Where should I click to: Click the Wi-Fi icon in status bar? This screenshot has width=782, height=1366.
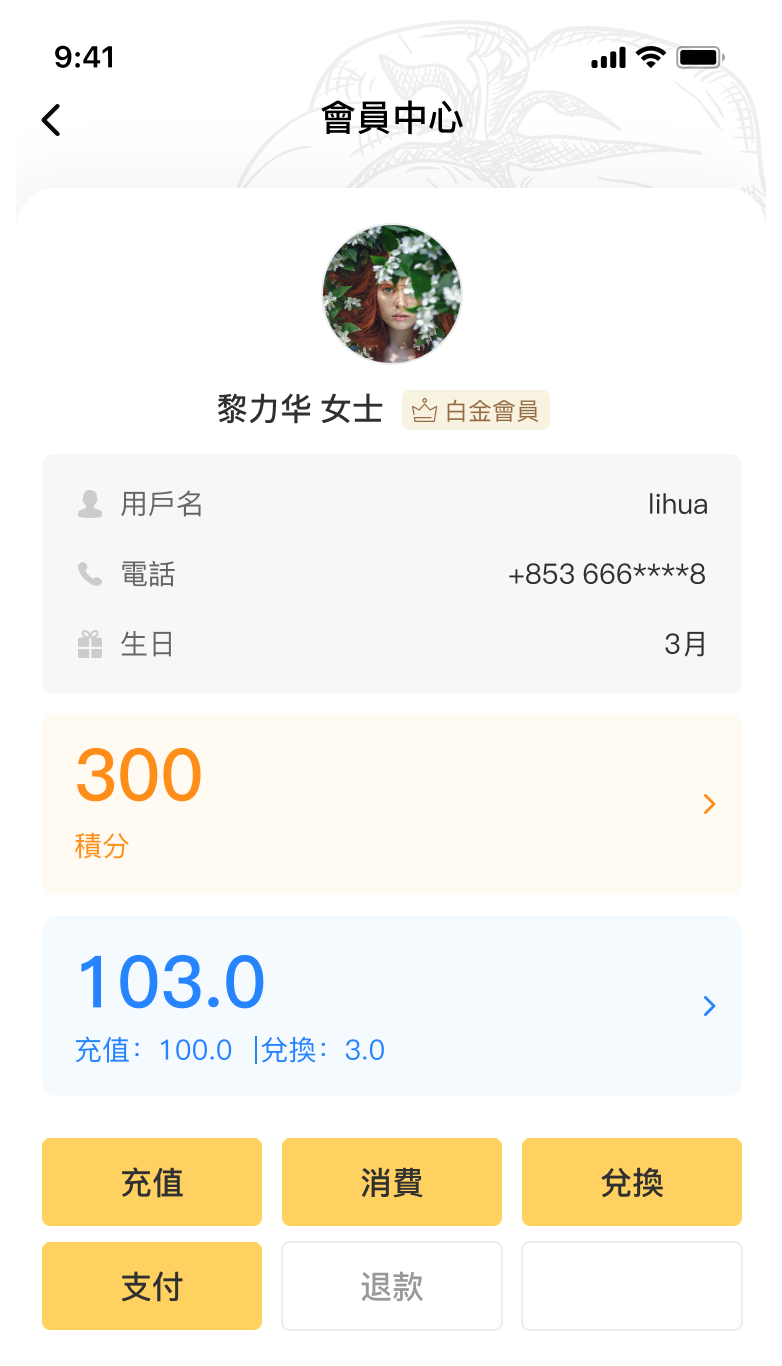coord(650,57)
